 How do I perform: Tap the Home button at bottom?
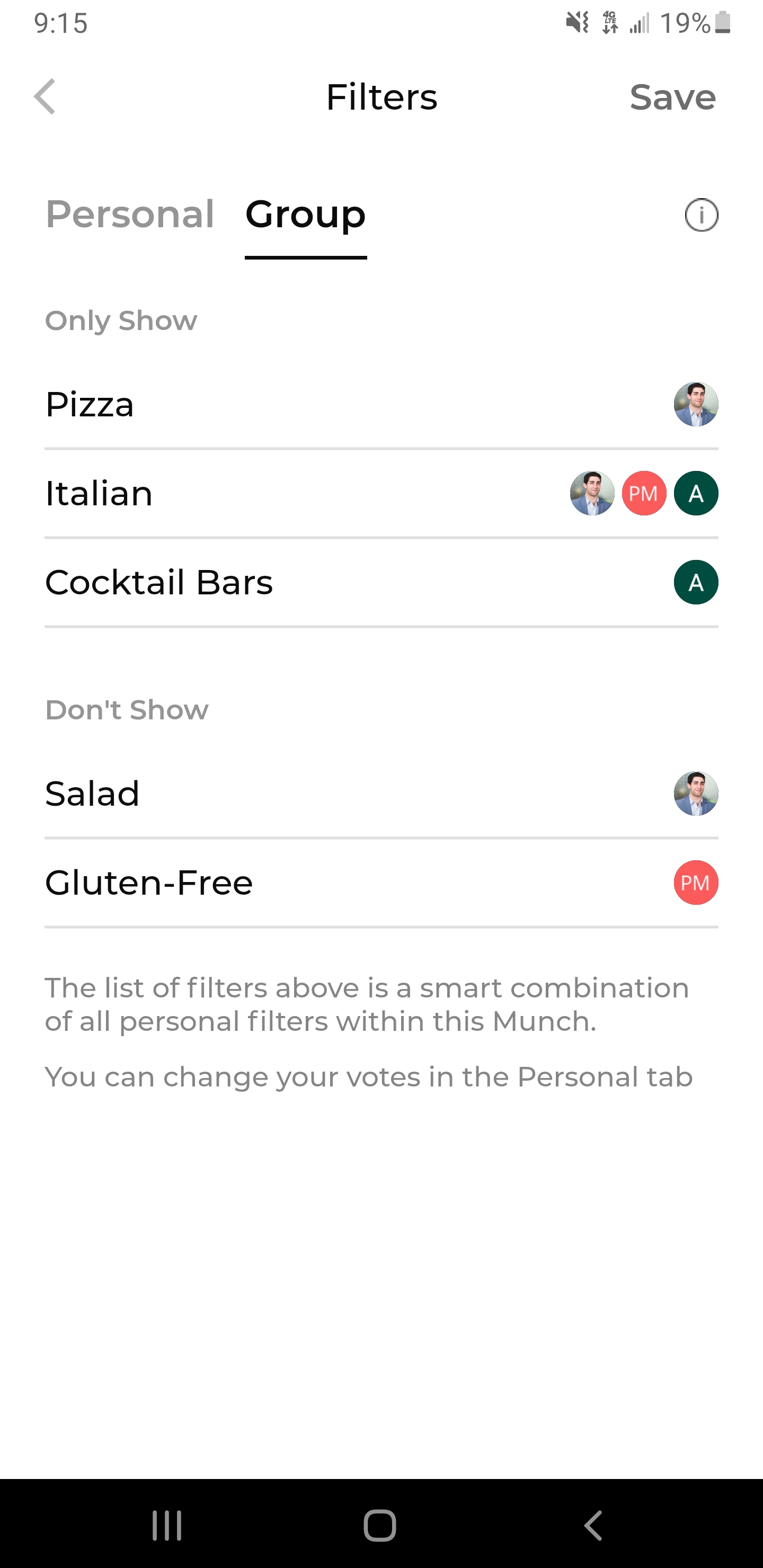pos(381,1524)
